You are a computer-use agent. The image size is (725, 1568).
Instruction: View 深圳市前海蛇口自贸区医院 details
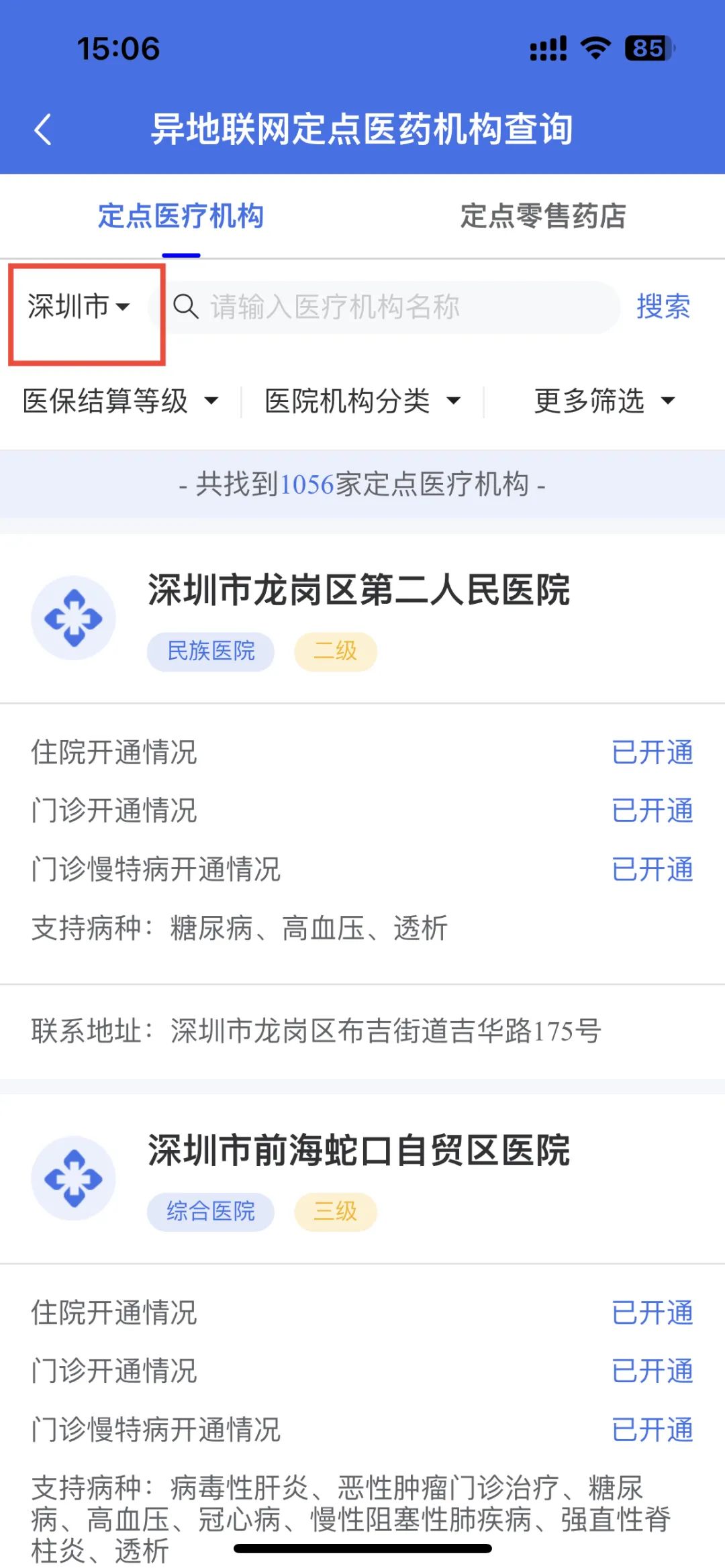[x=358, y=1151]
